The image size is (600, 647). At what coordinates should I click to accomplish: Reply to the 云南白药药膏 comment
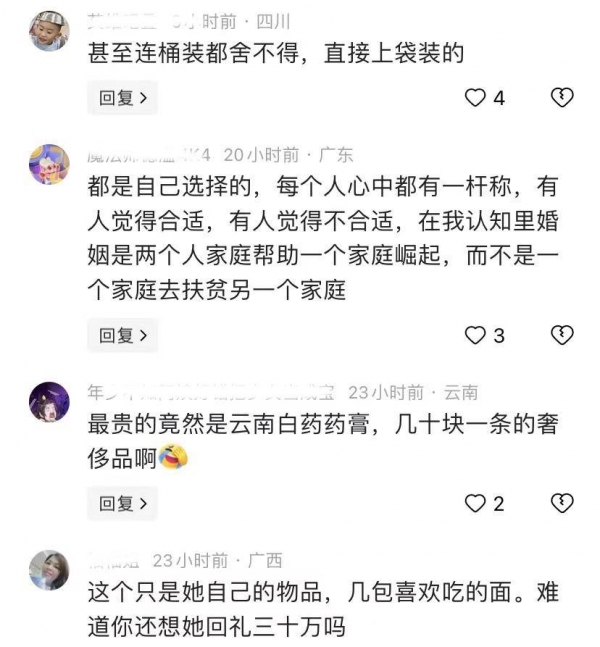(122, 503)
